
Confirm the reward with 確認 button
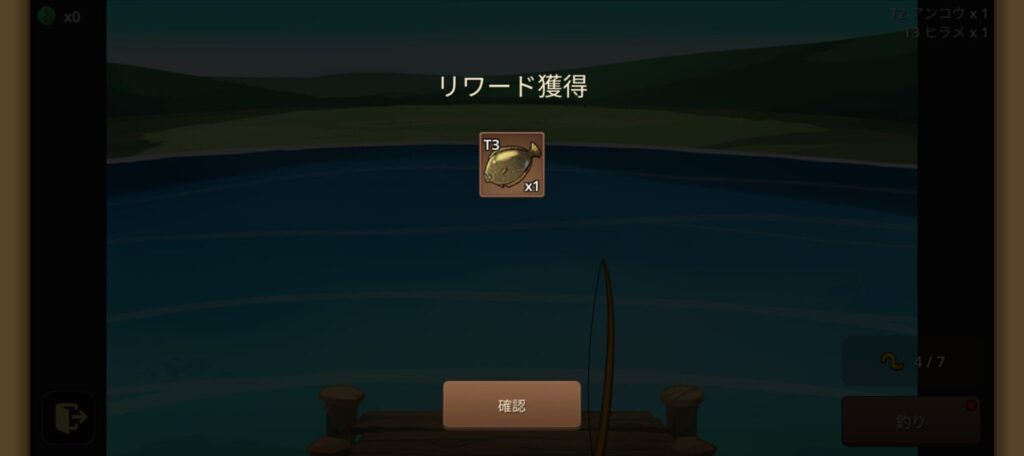[x=511, y=405]
